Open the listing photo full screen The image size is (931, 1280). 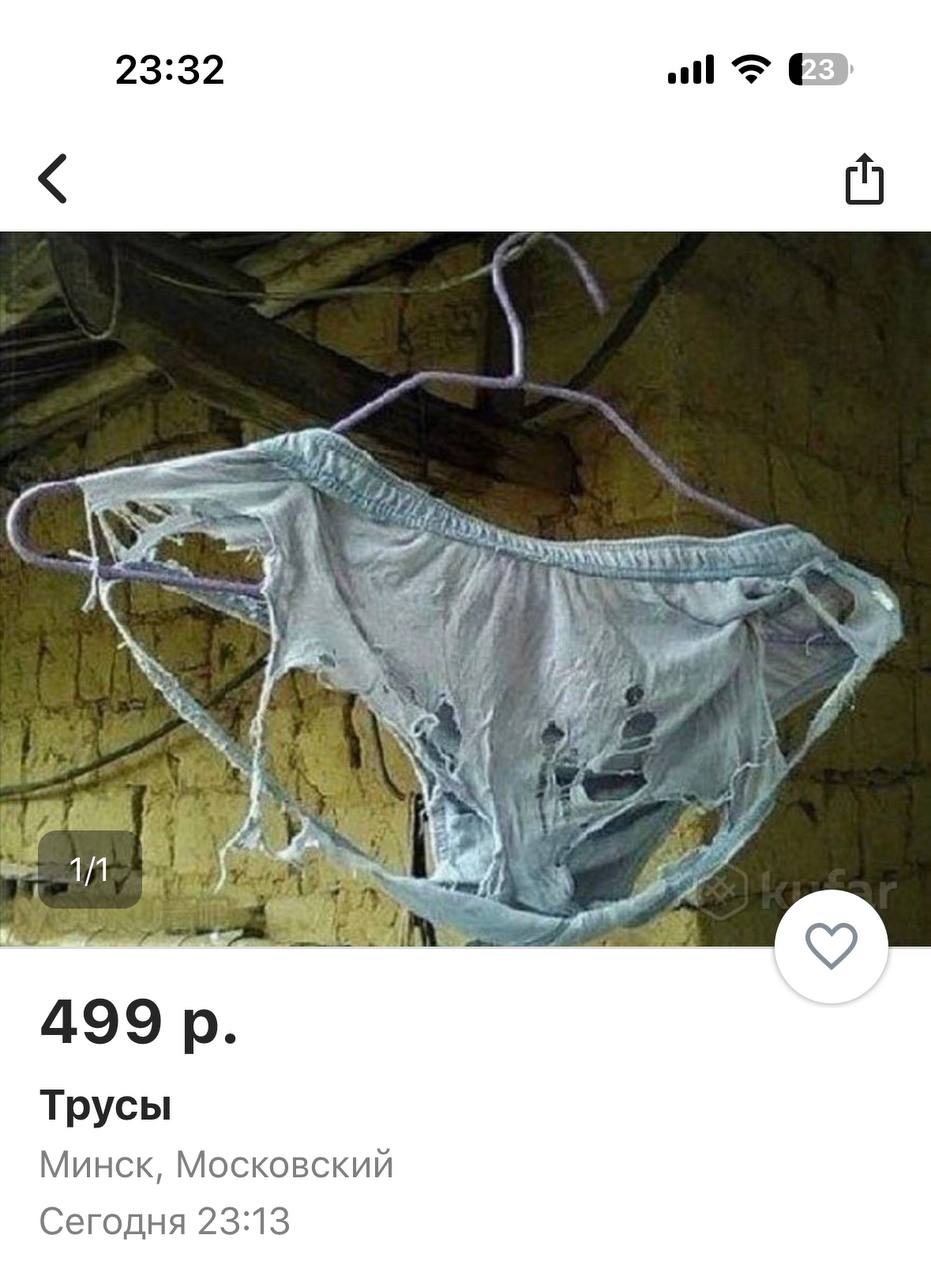tap(465, 590)
